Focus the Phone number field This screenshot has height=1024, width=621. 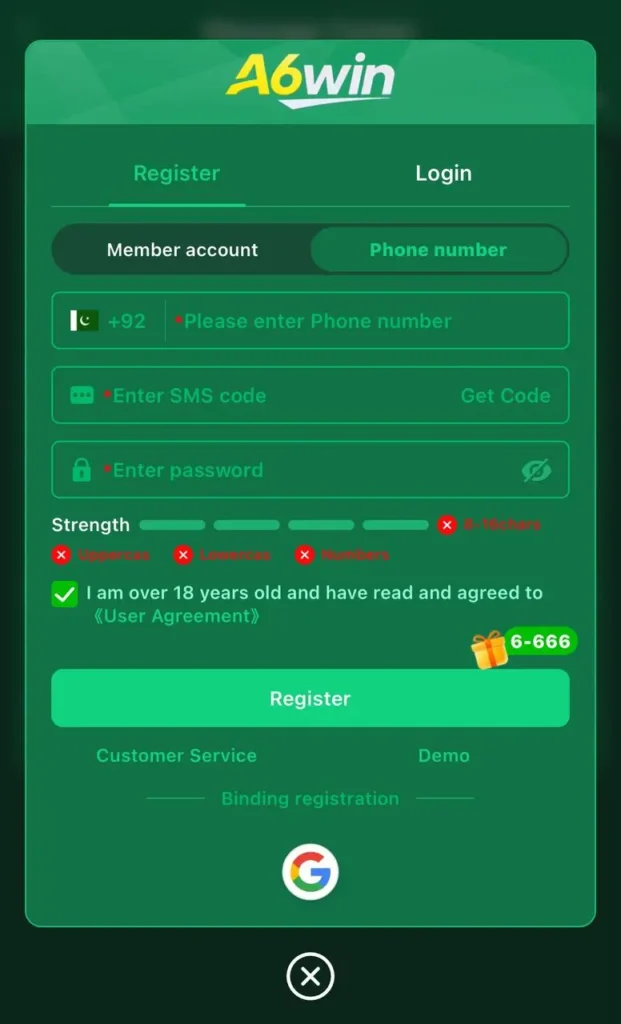coord(367,321)
